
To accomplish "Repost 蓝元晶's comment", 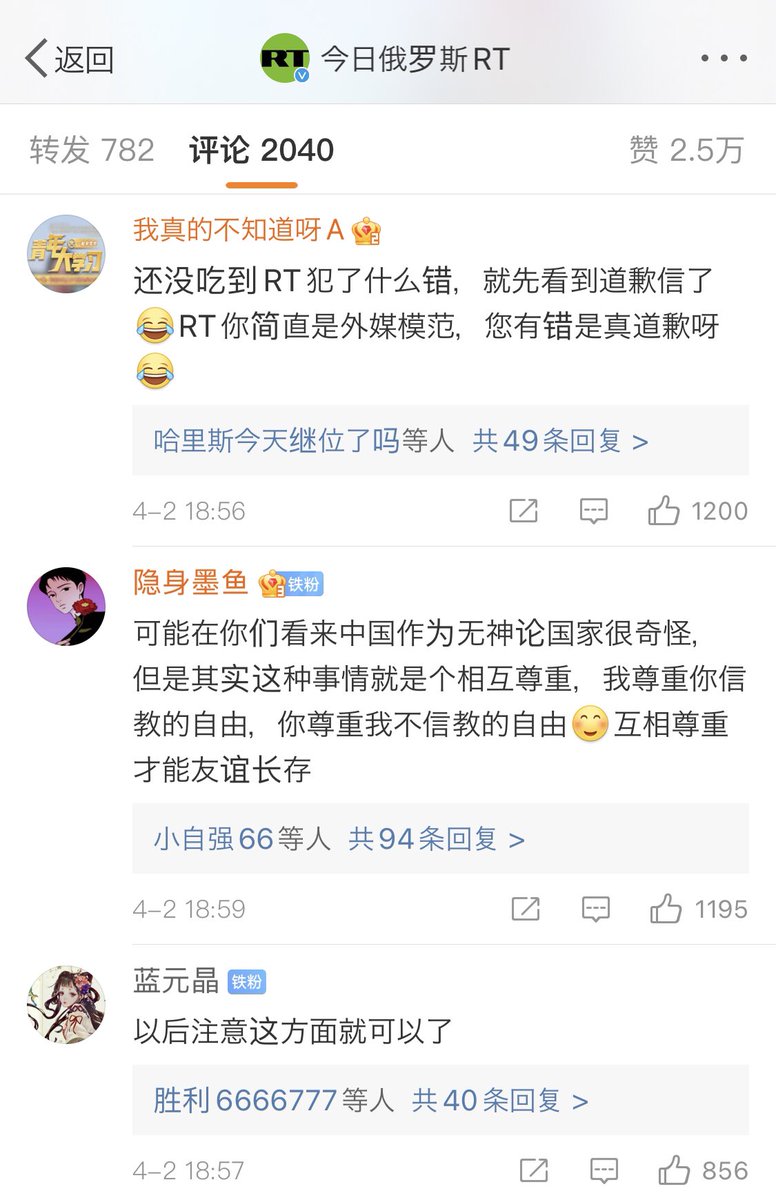I will pyautogui.click(x=534, y=1171).
